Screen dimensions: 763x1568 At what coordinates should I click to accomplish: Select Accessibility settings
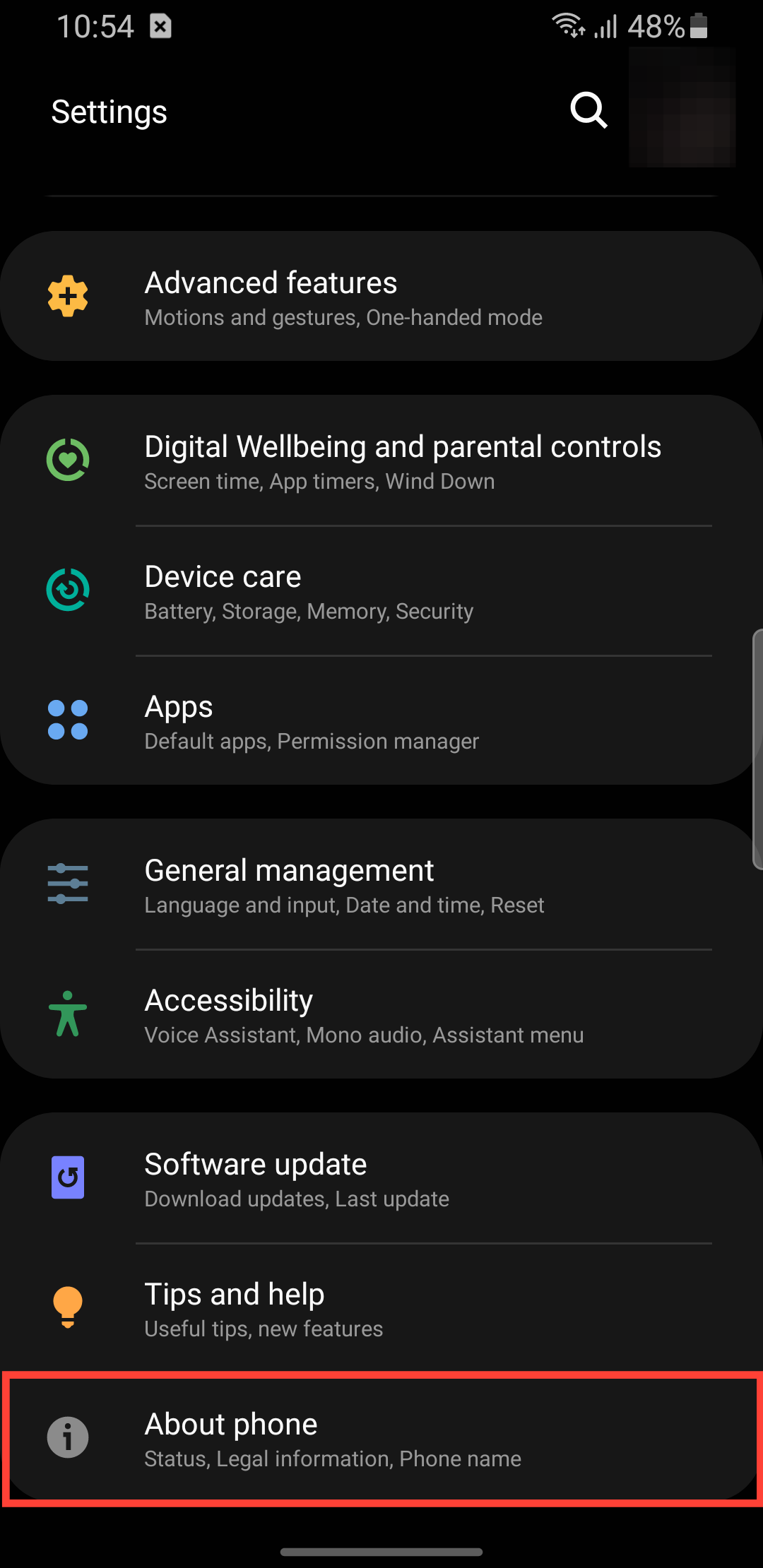click(x=381, y=1015)
